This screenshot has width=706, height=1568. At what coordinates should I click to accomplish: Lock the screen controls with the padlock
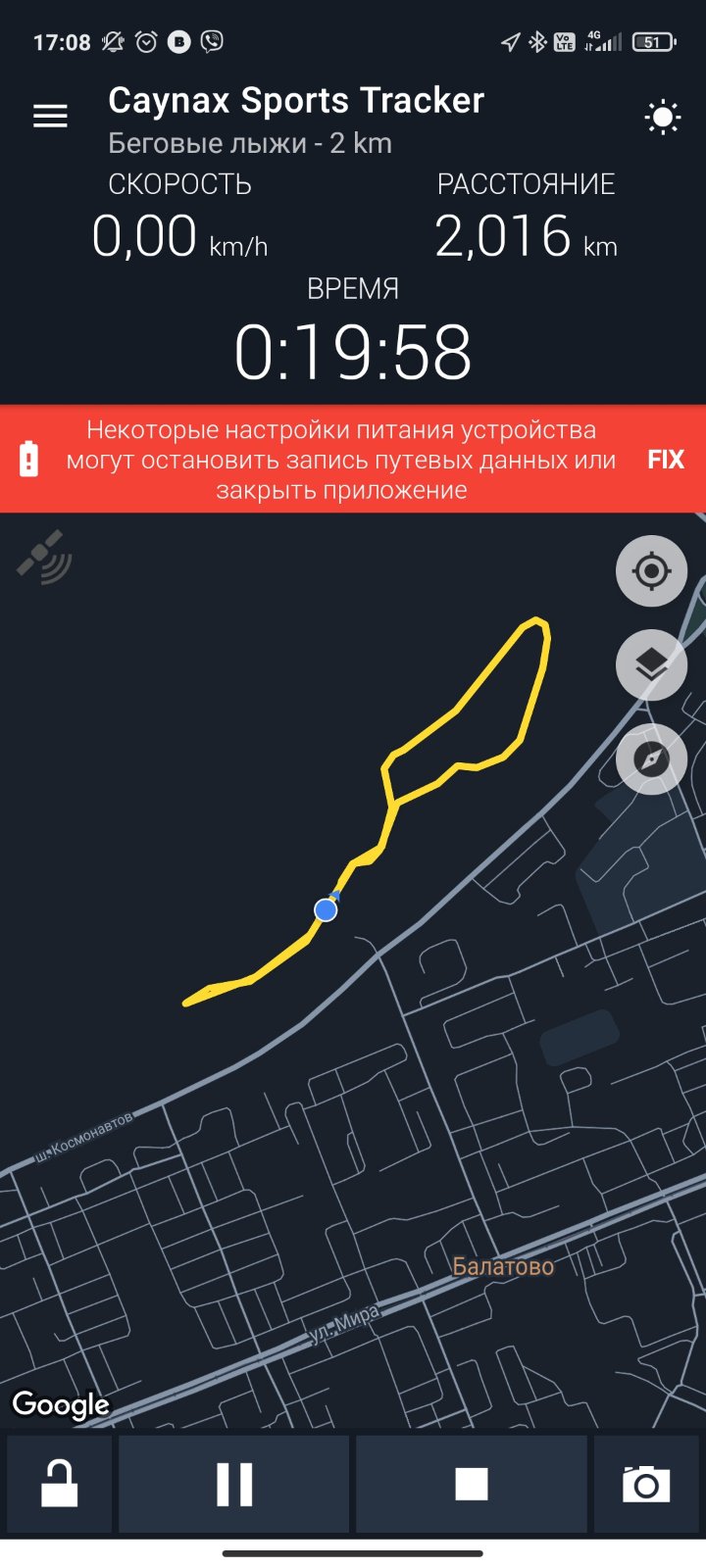click(x=59, y=1484)
